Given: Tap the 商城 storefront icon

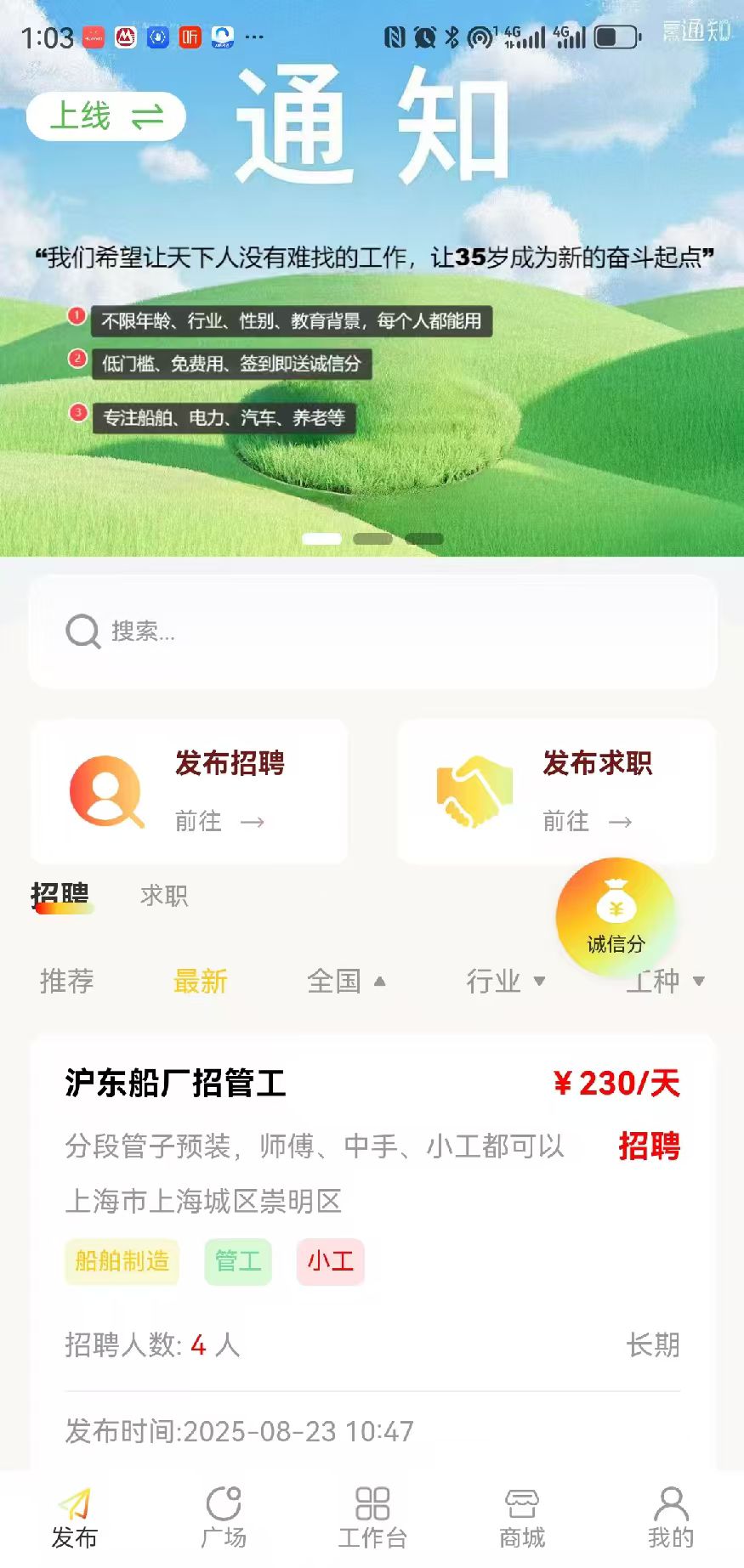Looking at the screenshot, I should click(x=520, y=1504).
